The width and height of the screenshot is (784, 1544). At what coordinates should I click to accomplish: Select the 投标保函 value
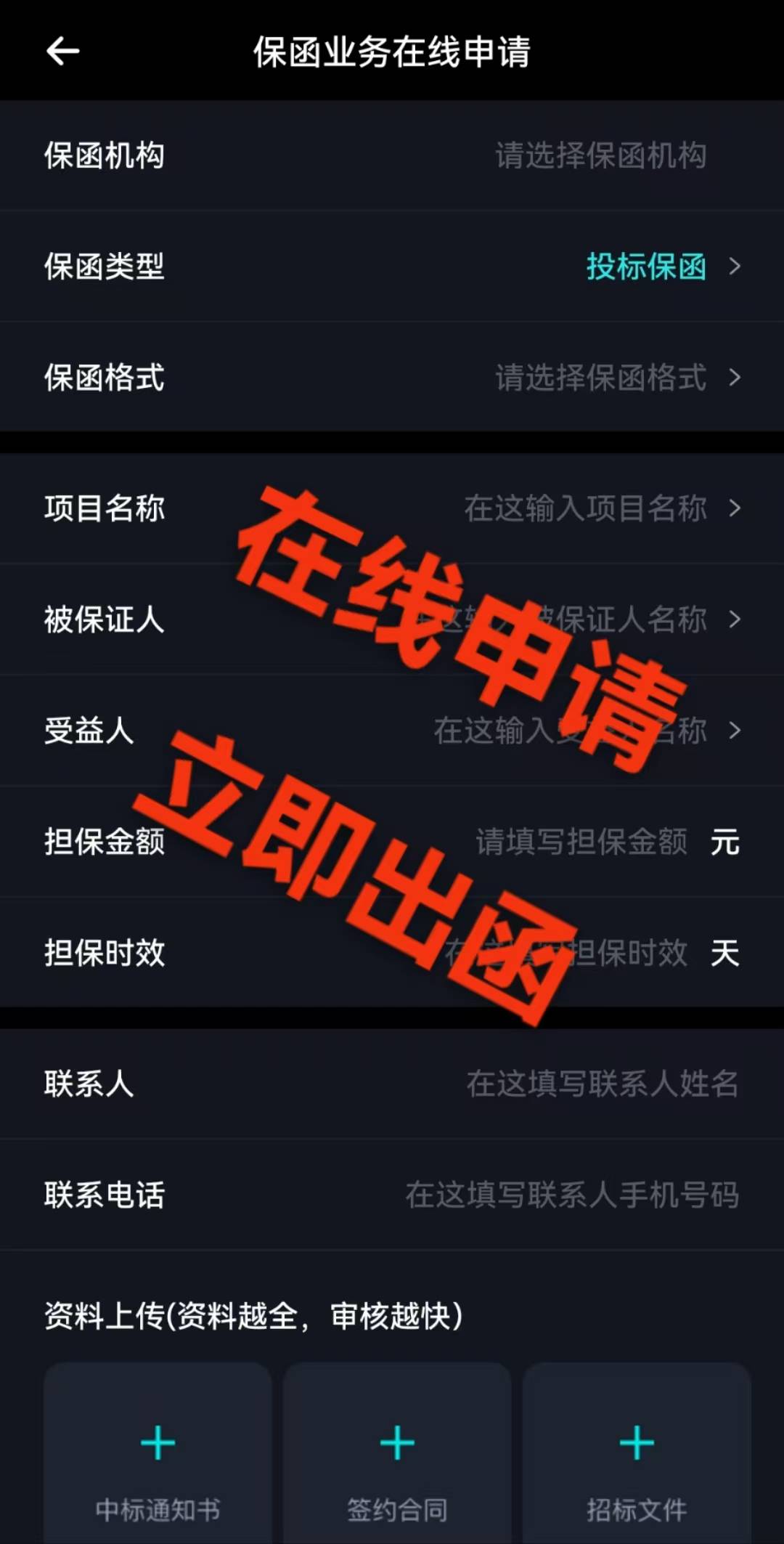tap(645, 267)
